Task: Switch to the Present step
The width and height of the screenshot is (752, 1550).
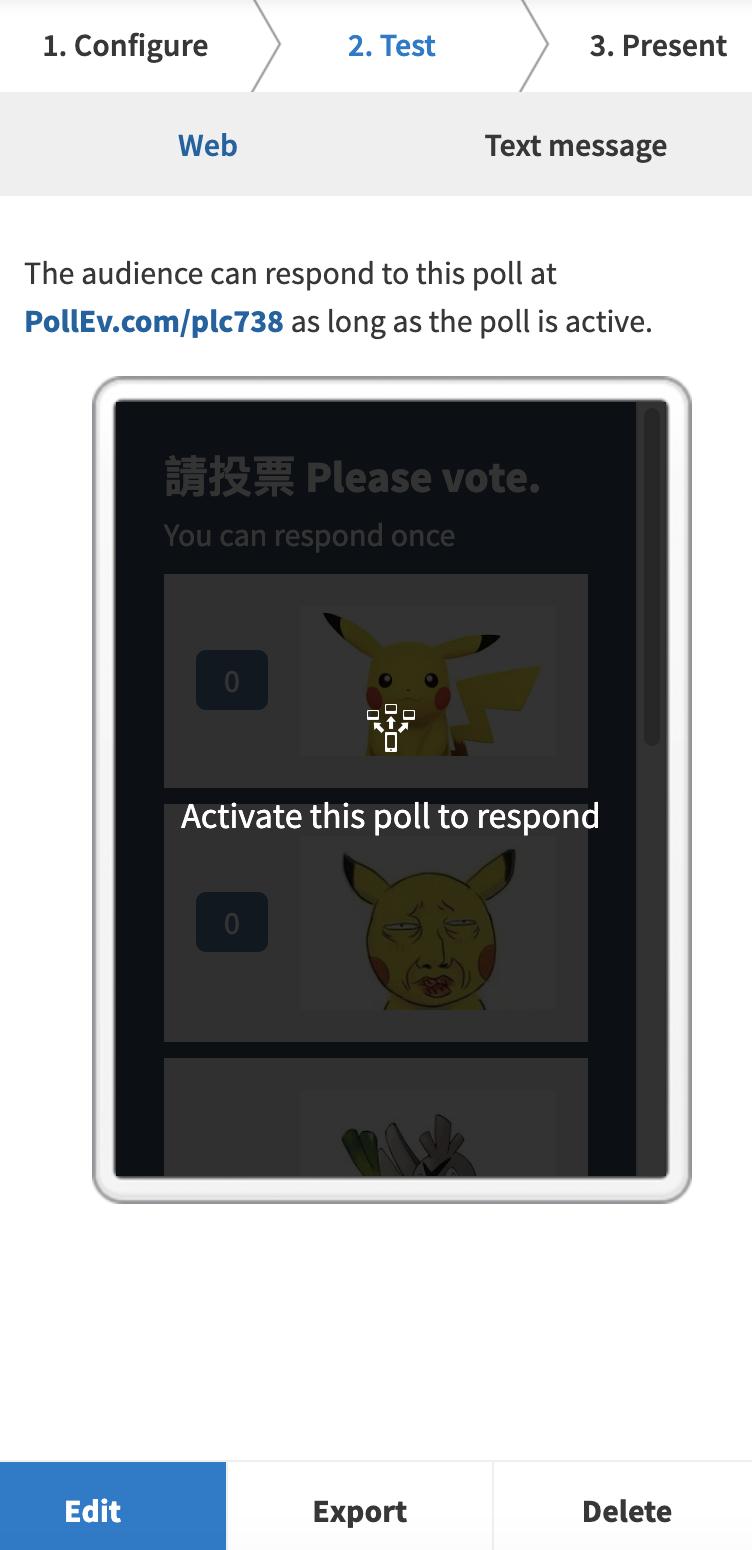Action: click(657, 46)
